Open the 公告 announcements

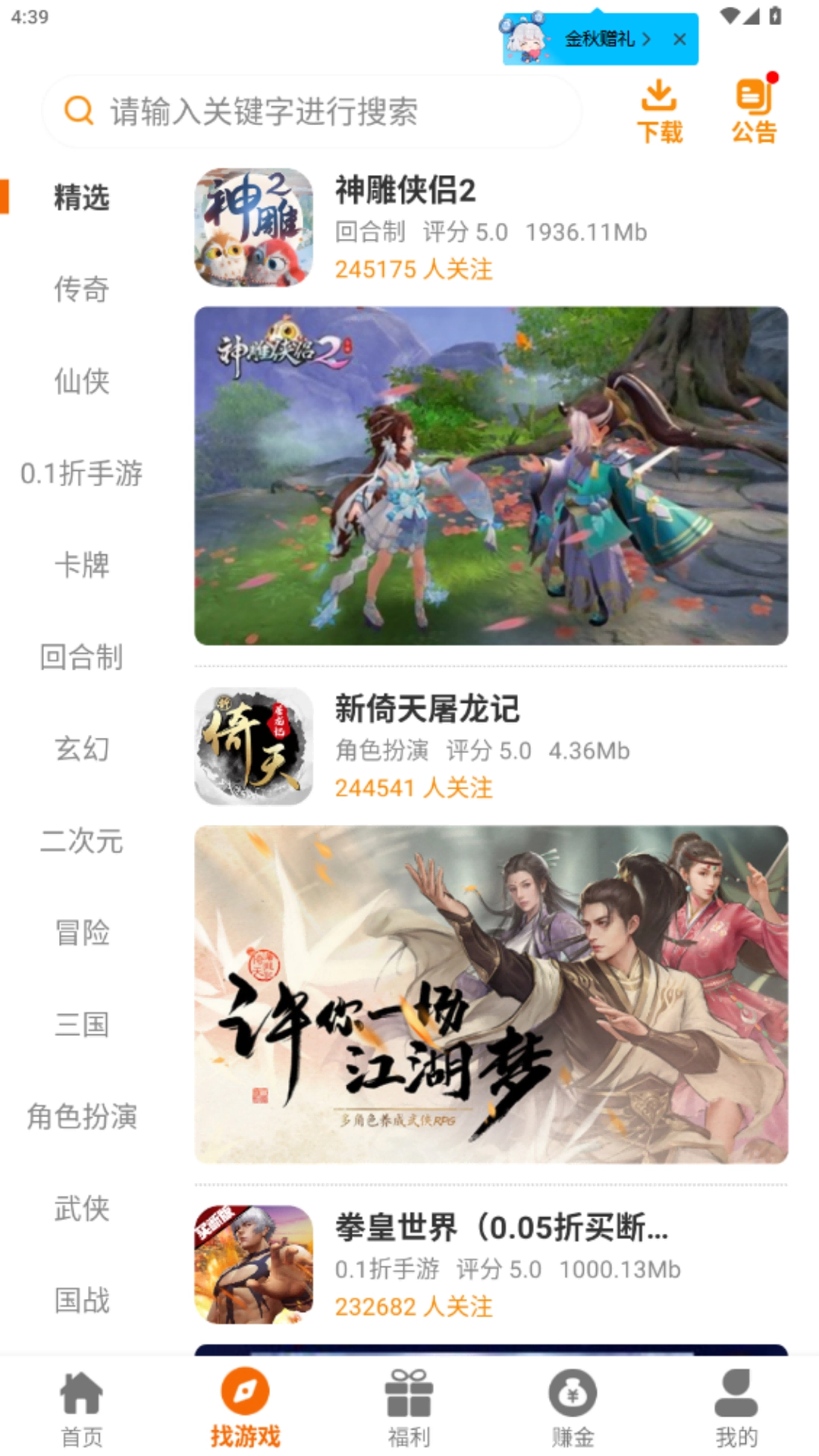point(755,112)
